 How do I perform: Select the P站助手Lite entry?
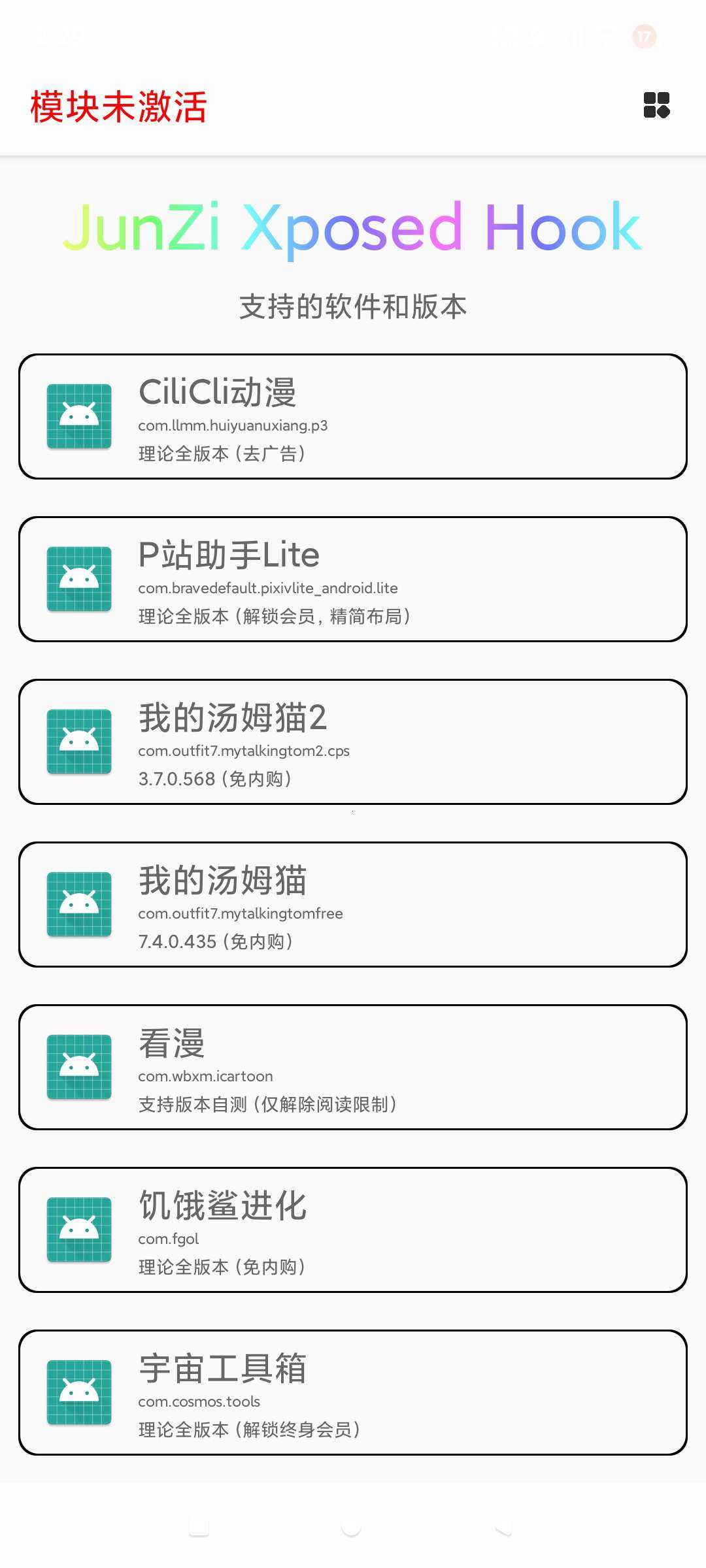click(353, 579)
